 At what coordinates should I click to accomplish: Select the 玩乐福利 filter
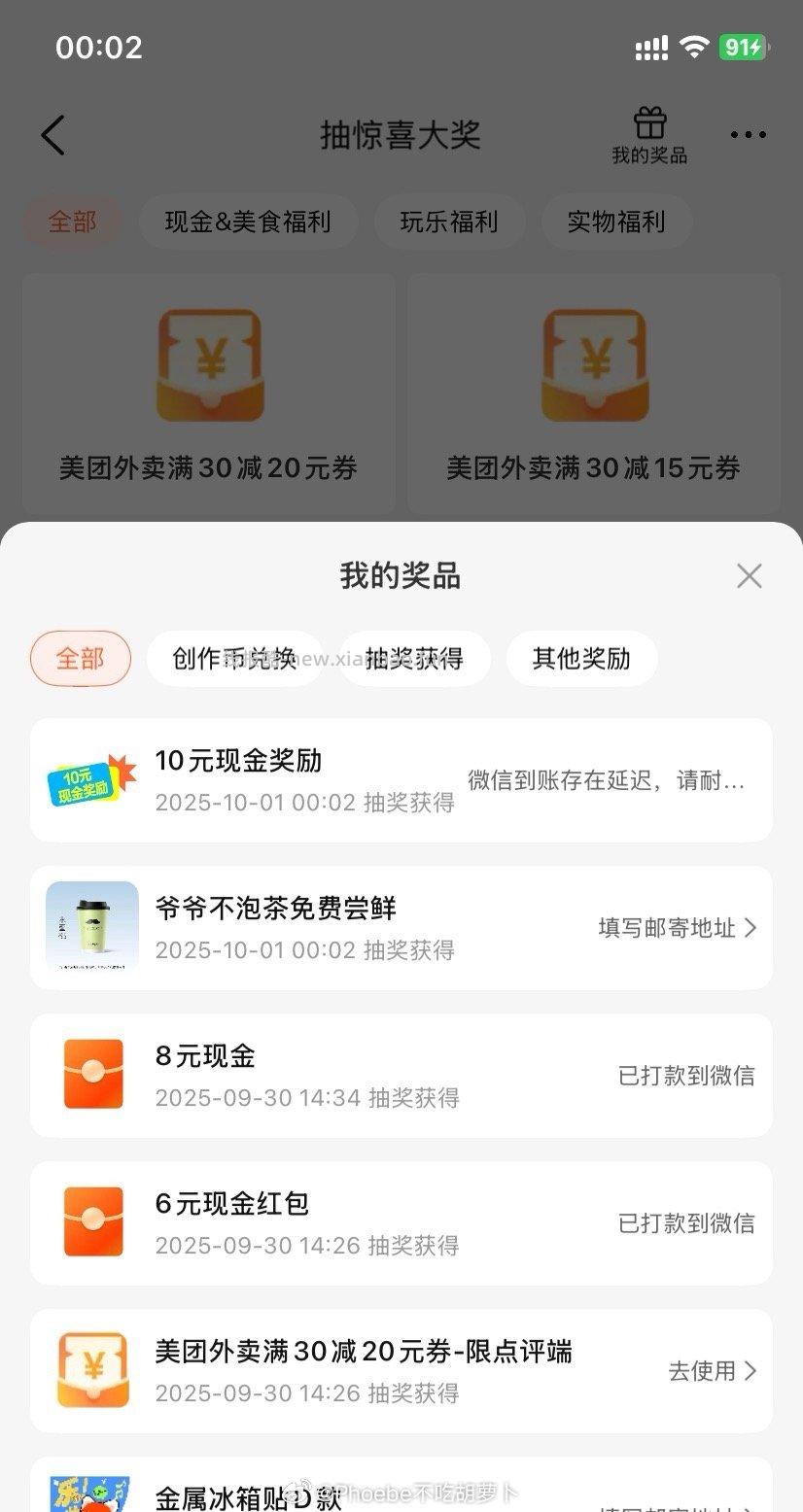[450, 222]
